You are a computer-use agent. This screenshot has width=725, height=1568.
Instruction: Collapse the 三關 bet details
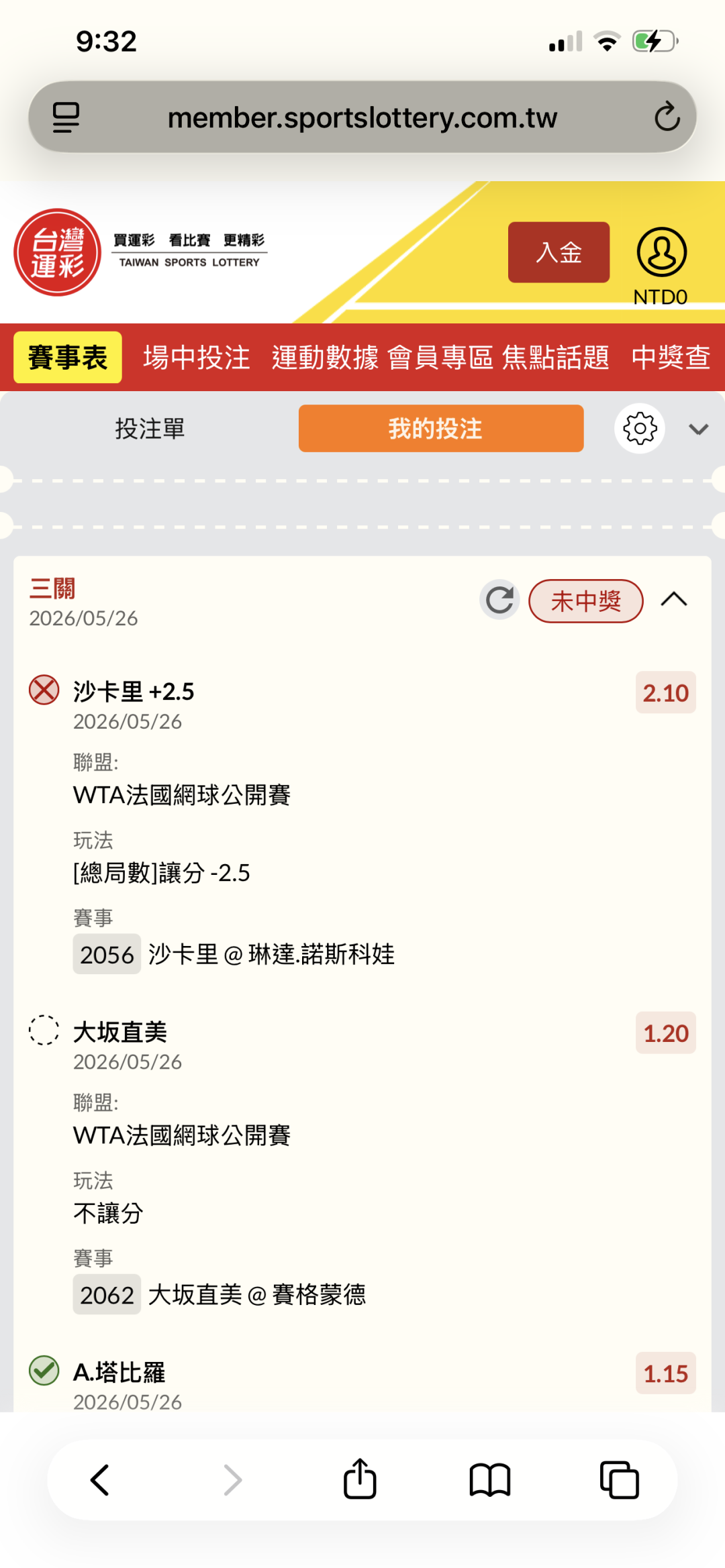coord(674,599)
